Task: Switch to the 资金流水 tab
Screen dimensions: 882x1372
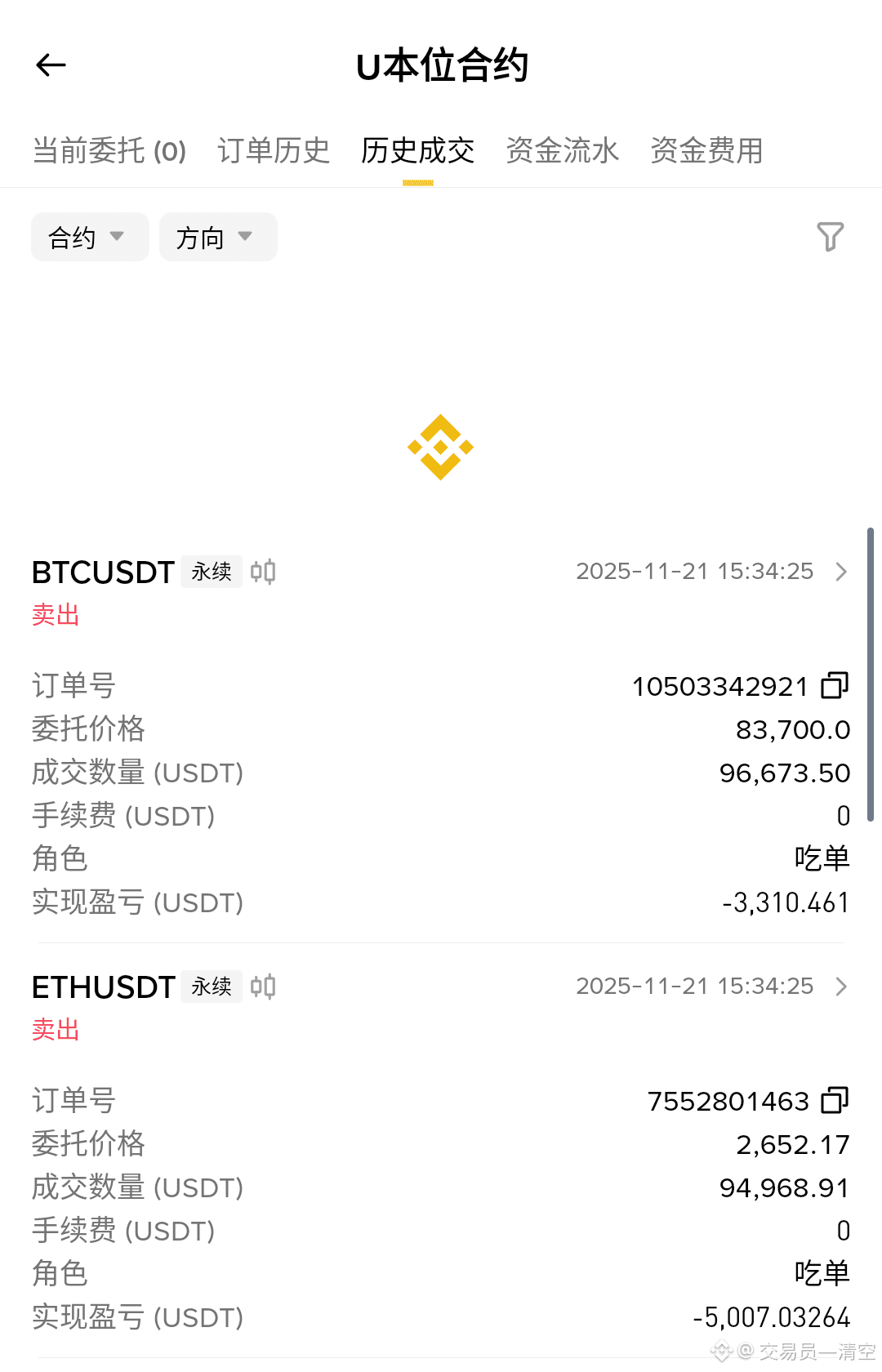Action: [562, 151]
